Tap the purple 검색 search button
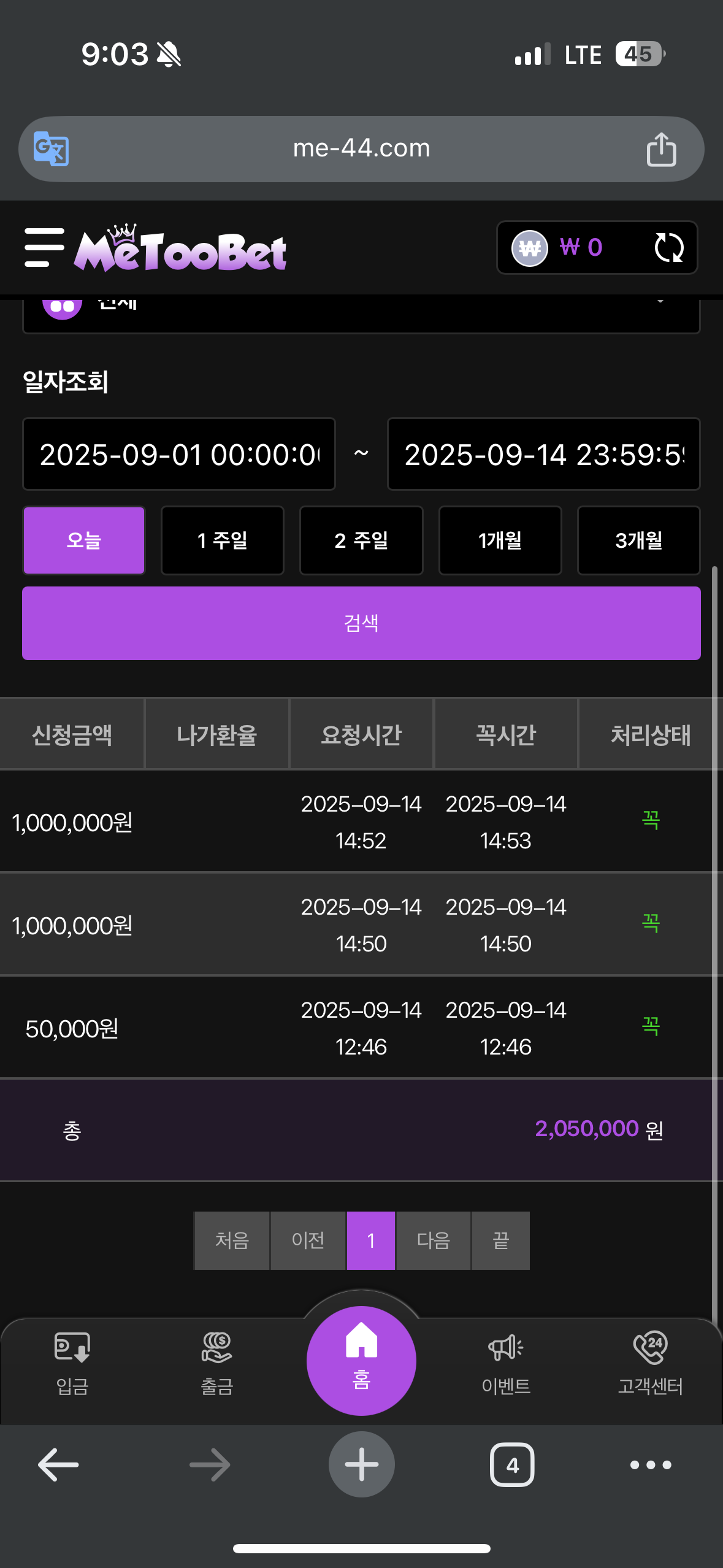The image size is (723, 1568). pos(361,623)
